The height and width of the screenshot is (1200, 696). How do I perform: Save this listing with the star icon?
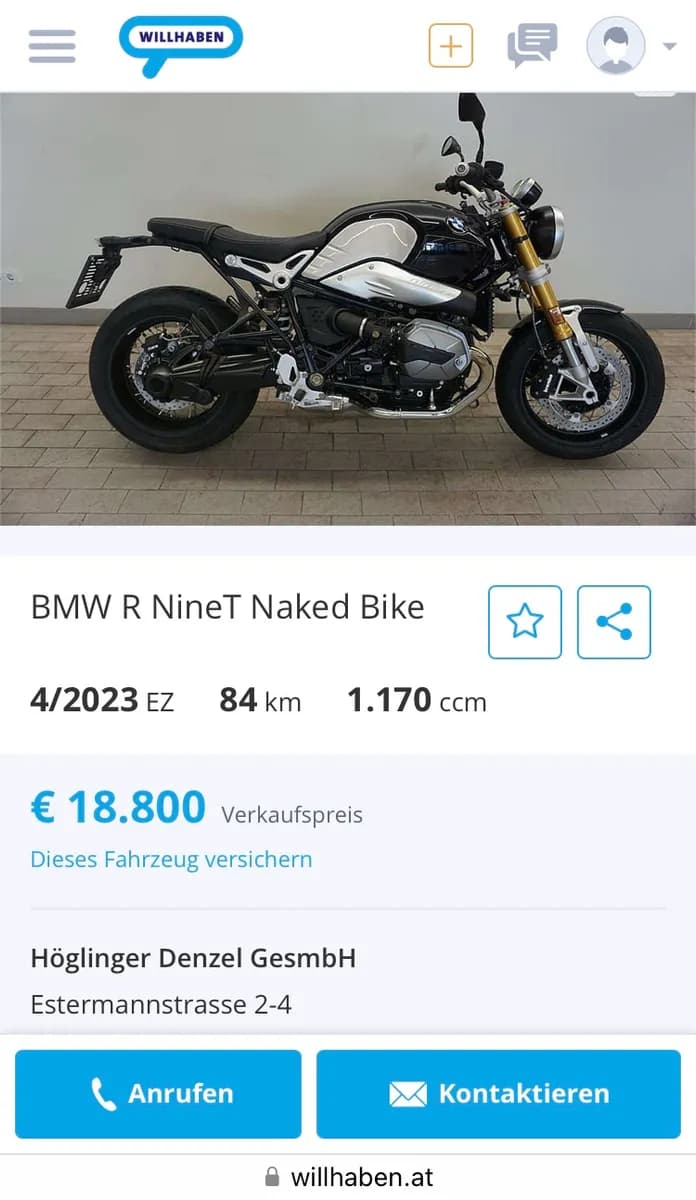point(525,622)
